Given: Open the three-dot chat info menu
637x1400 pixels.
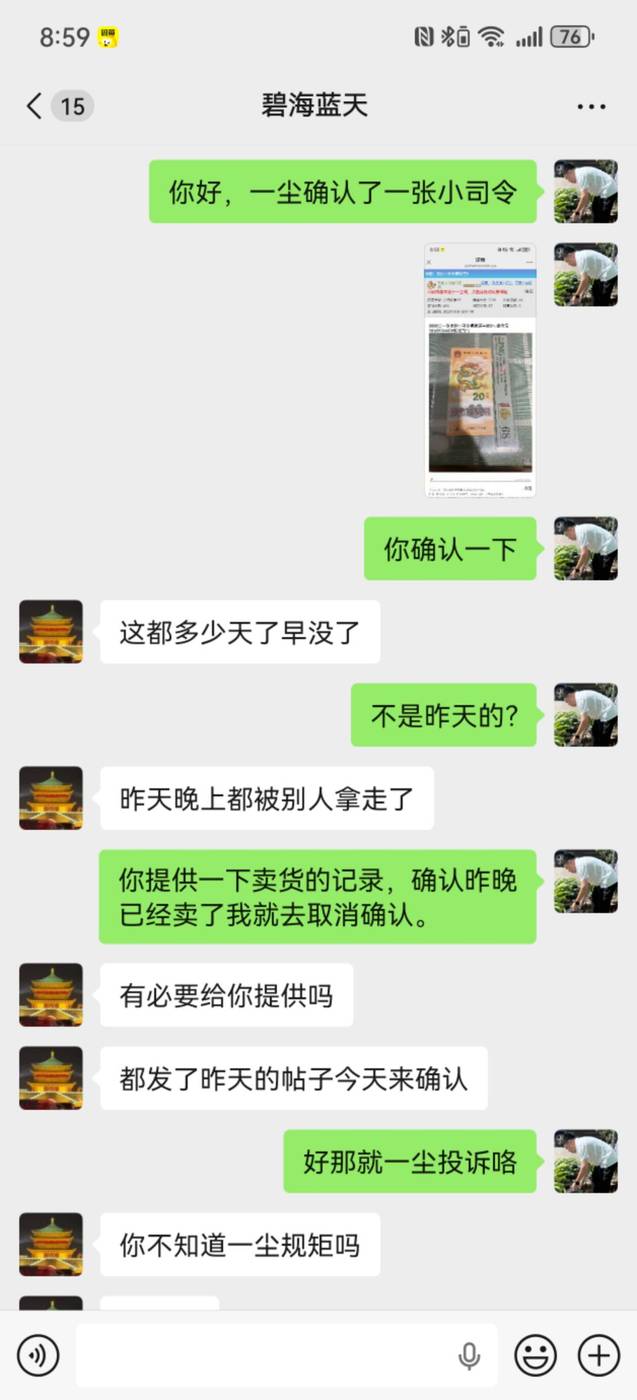Looking at the screenshot, I should point(591,107).
